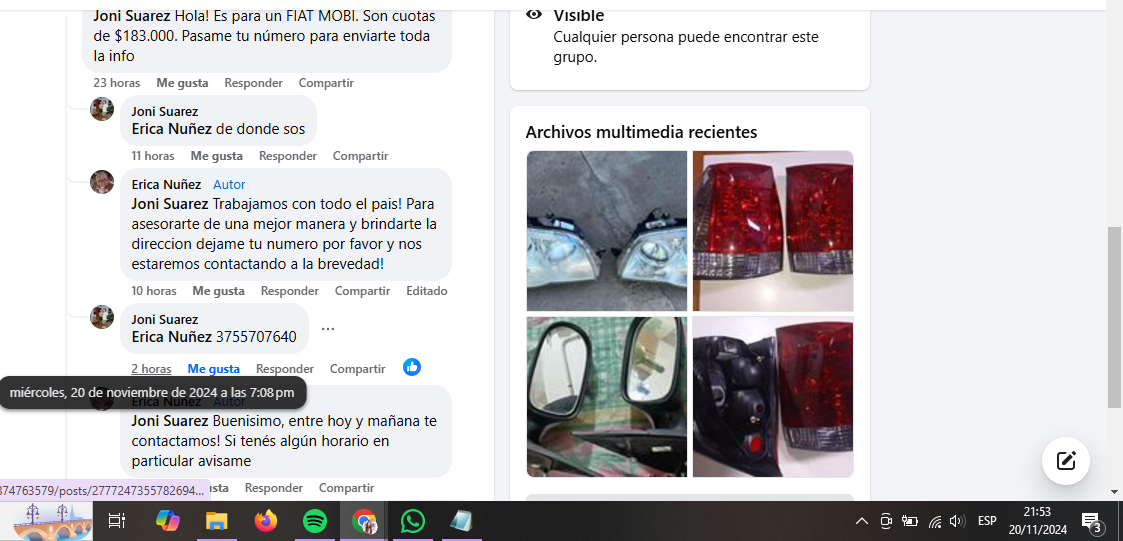Like the 'de donde sos' comment
1123x541 pixels.
(x=216, y=156)
